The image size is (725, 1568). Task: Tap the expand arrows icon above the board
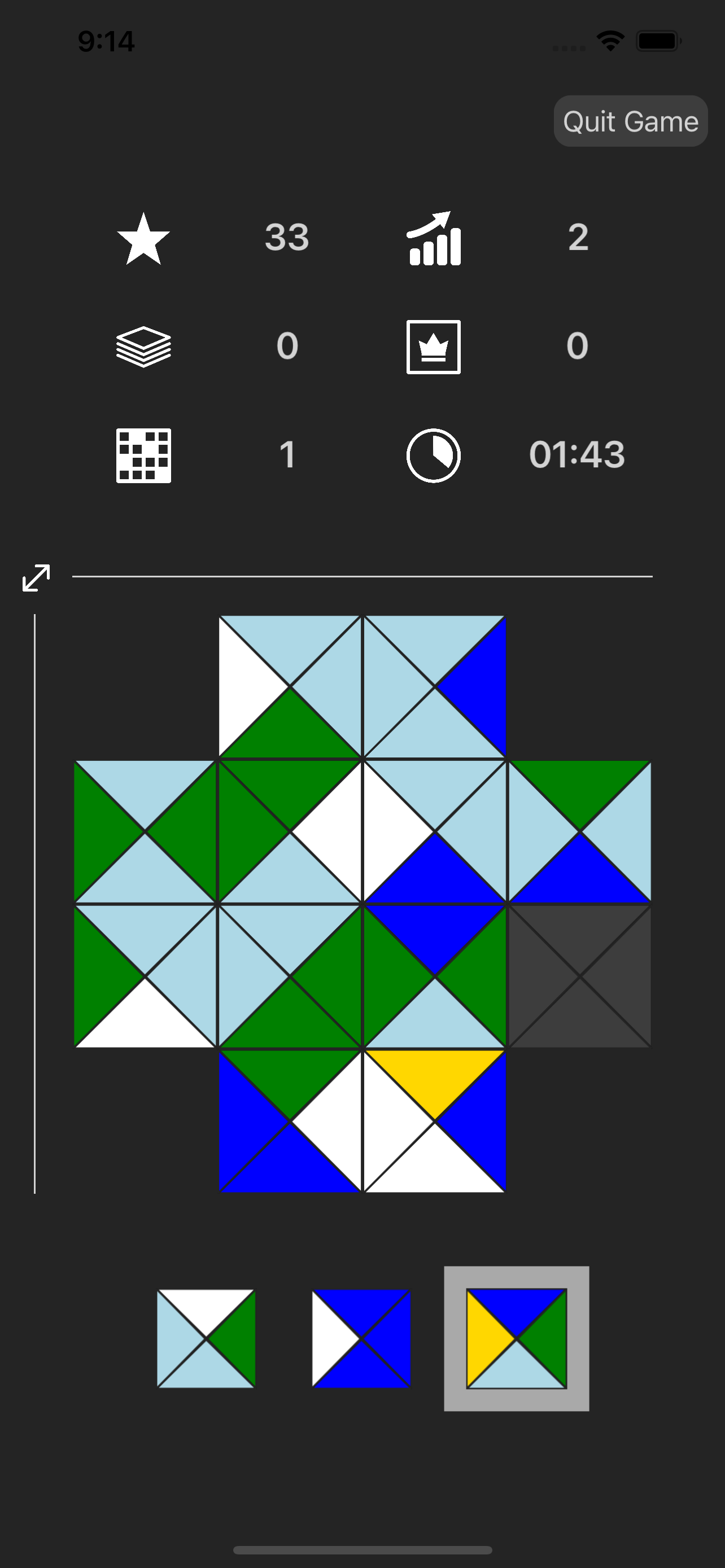click(36, 577)
